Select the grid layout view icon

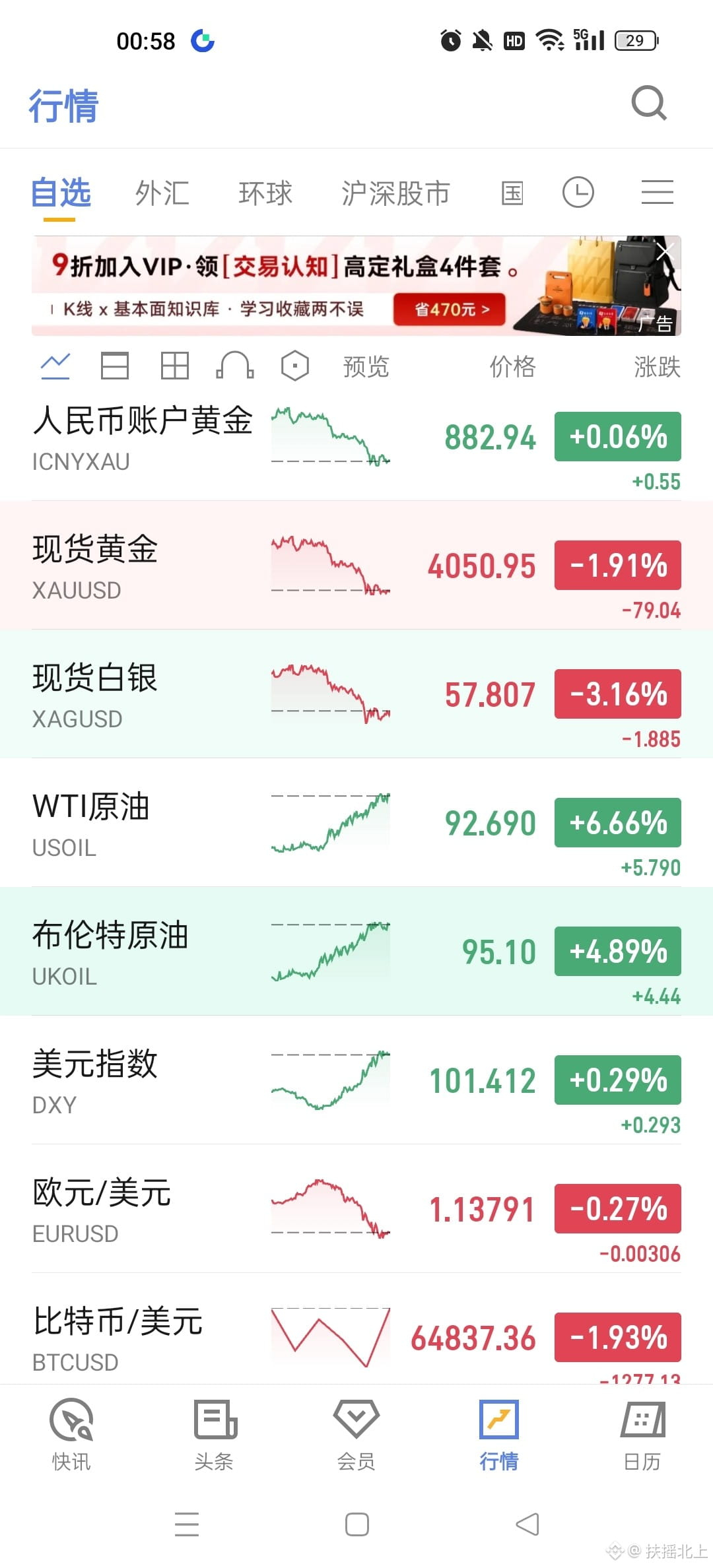(x=175, y=366)
